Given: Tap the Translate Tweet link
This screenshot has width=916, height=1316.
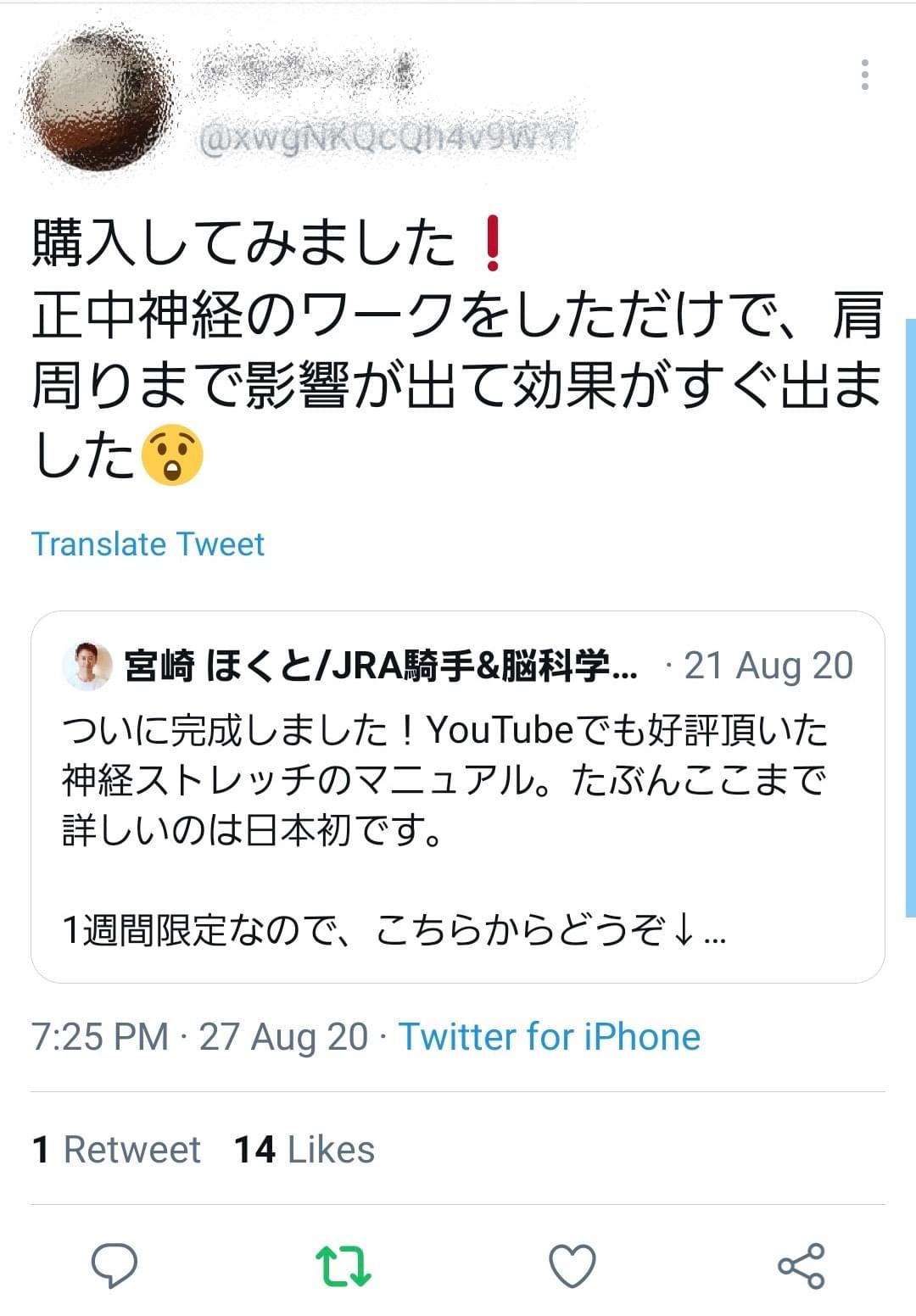Looking at the screenshot, I should point(148,544).
